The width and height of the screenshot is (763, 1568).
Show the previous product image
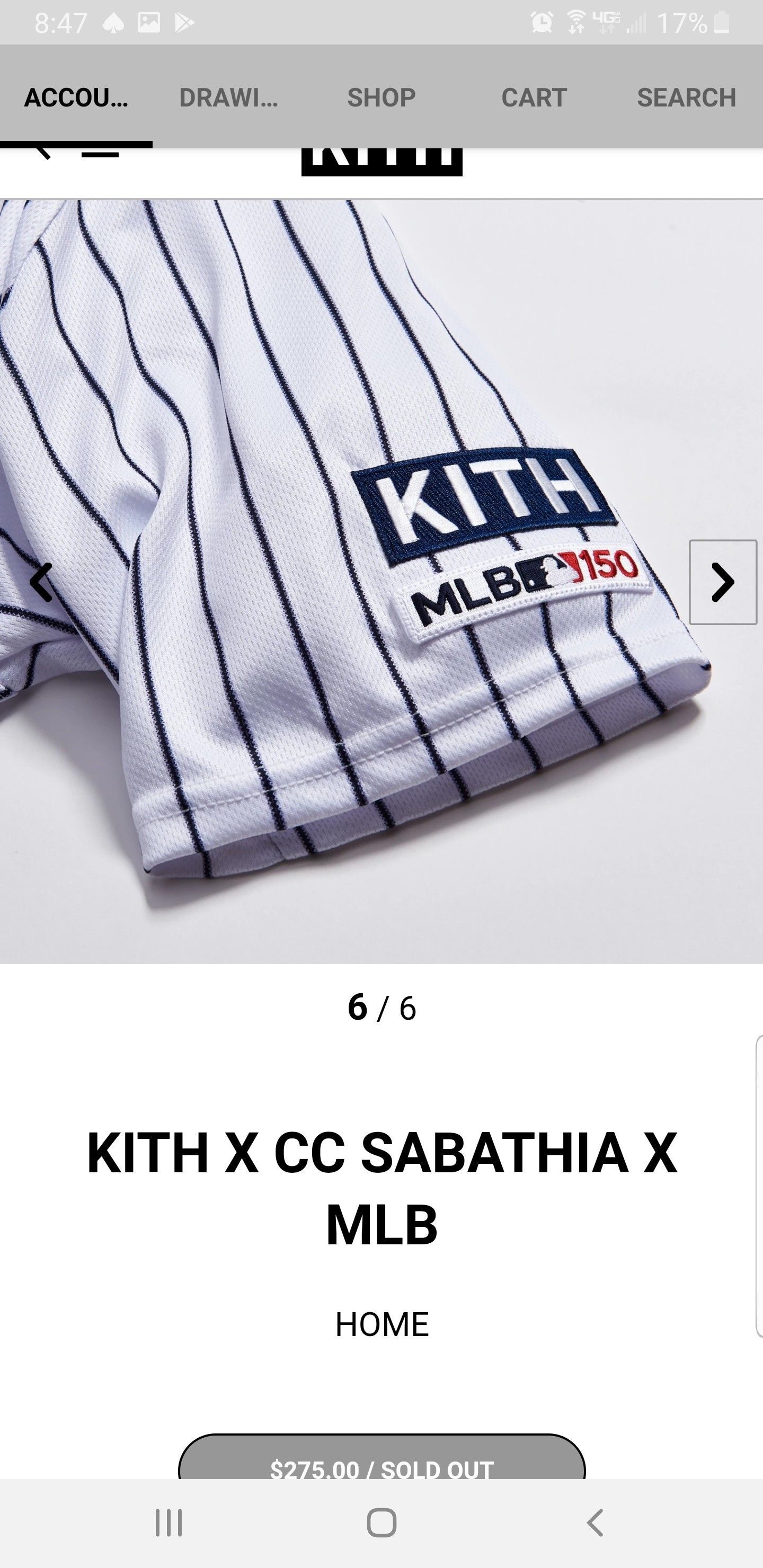(40, 582)
